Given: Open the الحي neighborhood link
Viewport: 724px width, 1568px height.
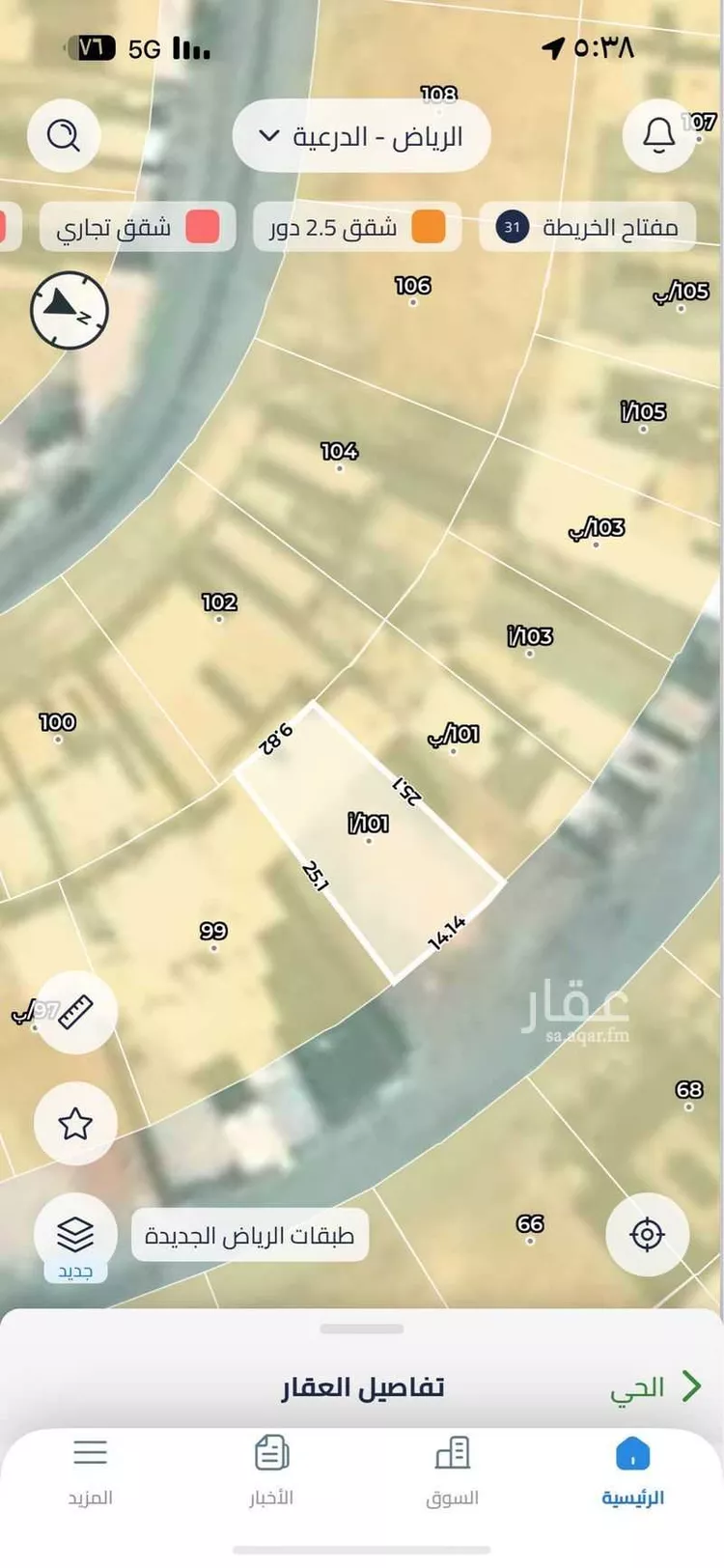Looking at the screenshot, I should coord(654,1387).
